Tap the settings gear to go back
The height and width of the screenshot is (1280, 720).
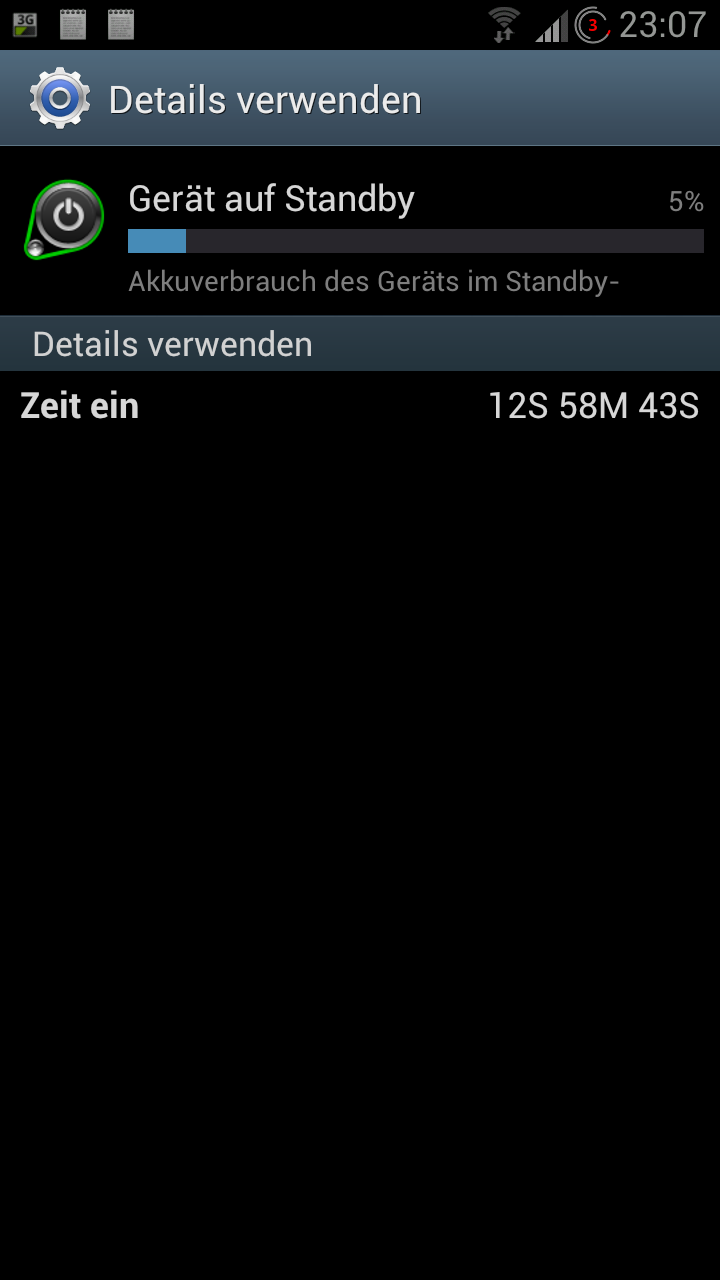pyautogui.click(x=60, y=98)
